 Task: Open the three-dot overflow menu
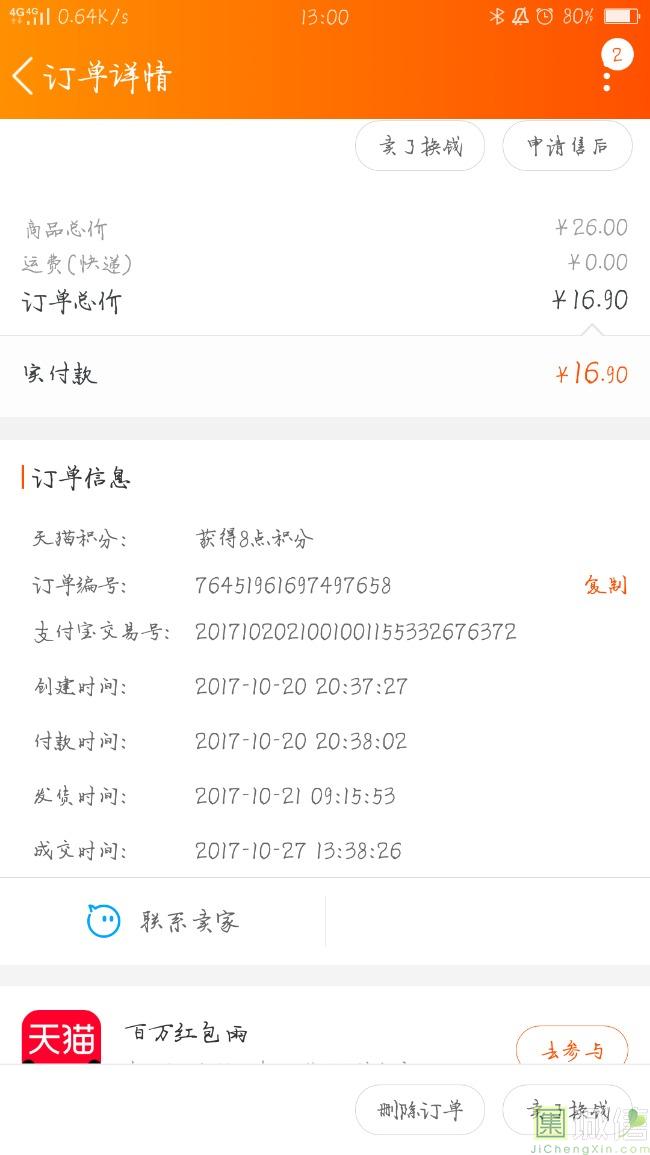(607, 77)
